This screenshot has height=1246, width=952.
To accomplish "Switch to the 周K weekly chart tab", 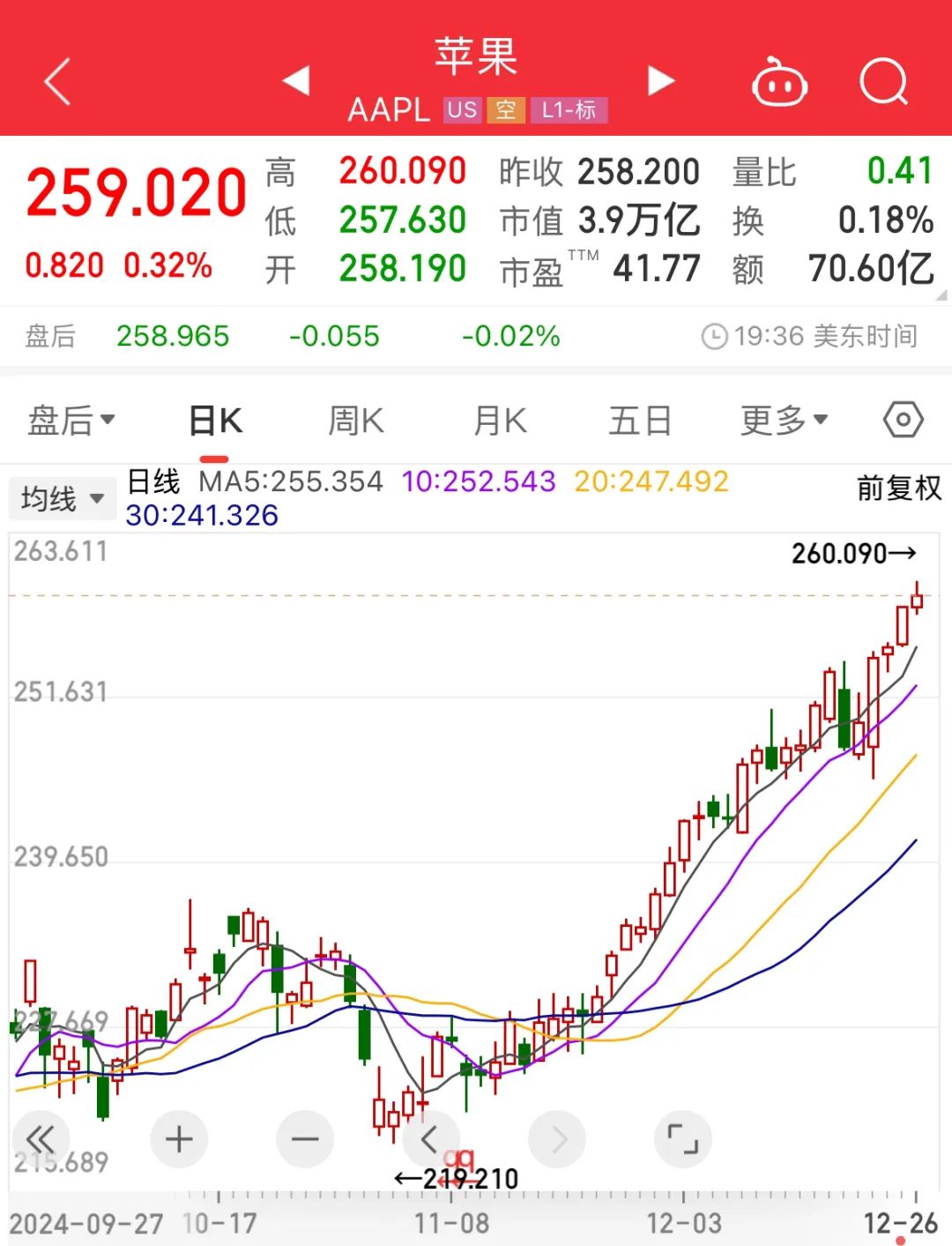I will coord(355,421).
